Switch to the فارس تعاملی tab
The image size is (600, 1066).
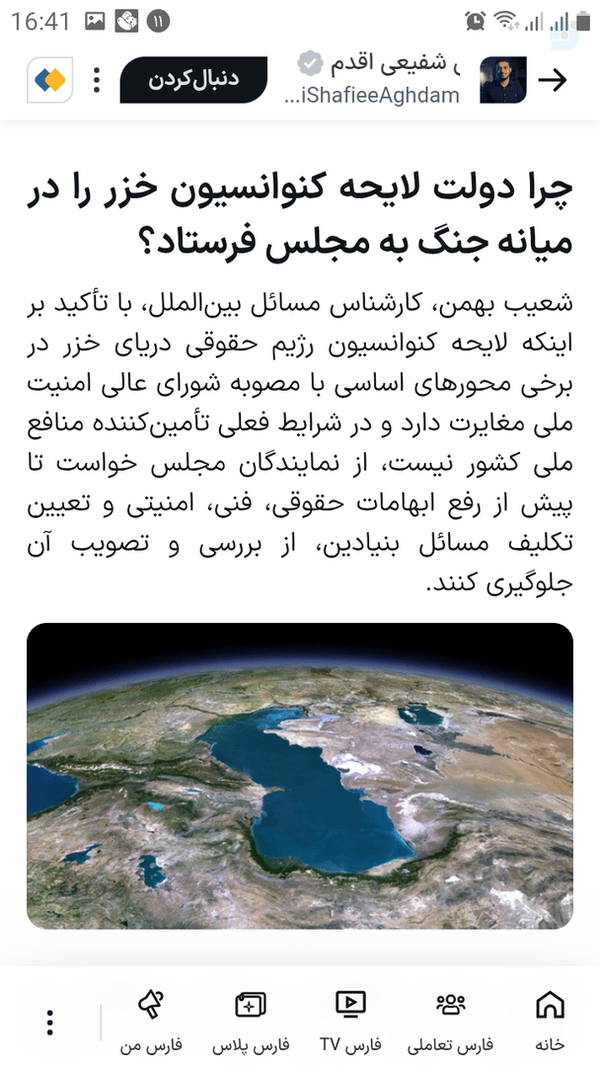451,1018
